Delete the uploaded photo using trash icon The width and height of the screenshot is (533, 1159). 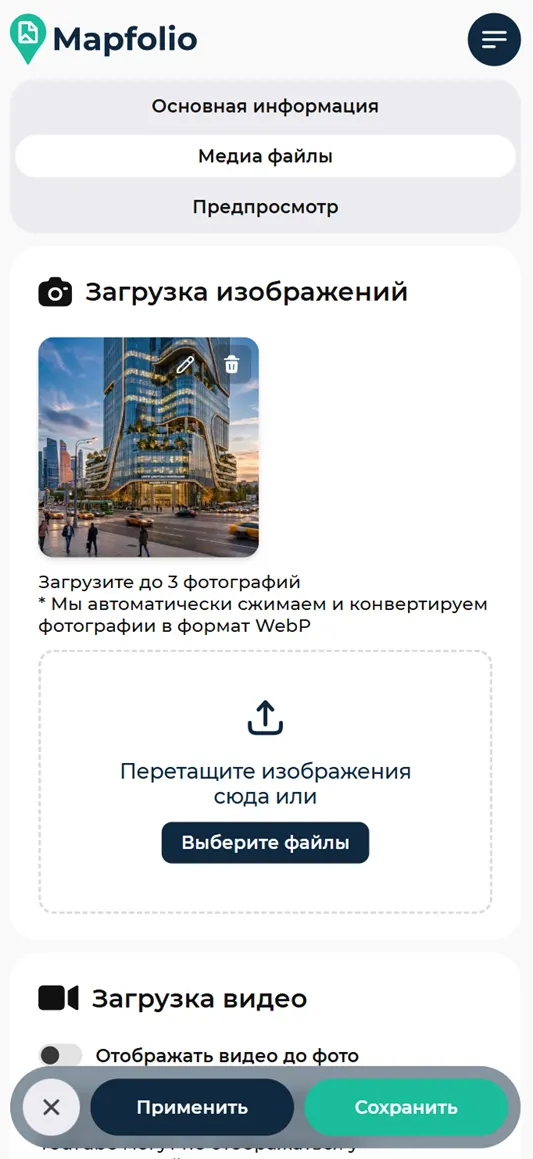pyautogui.click(x=232, y=364)
